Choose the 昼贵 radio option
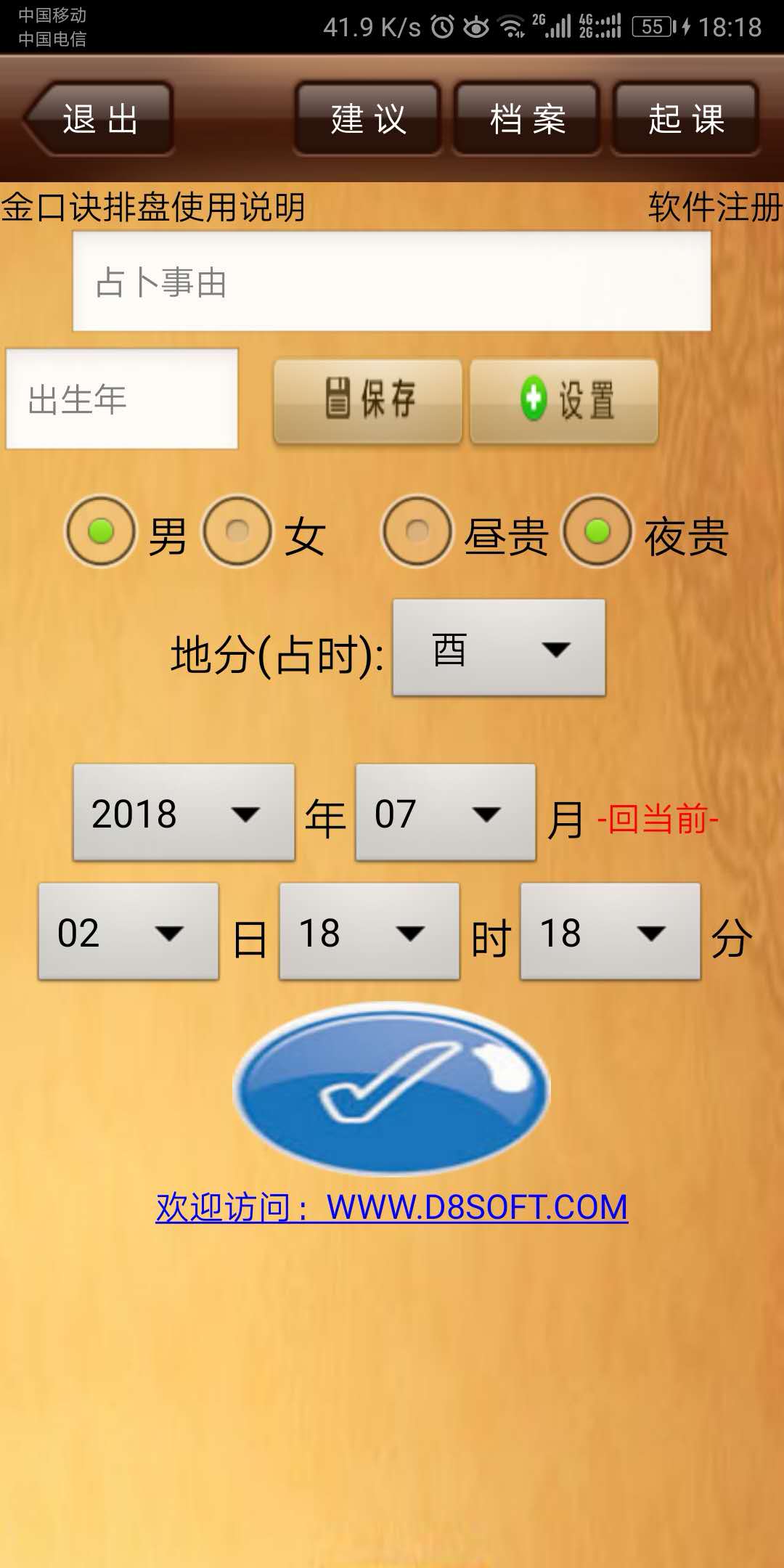The height and width of the screenshot is (1568, 784). (x=417, y=531)
